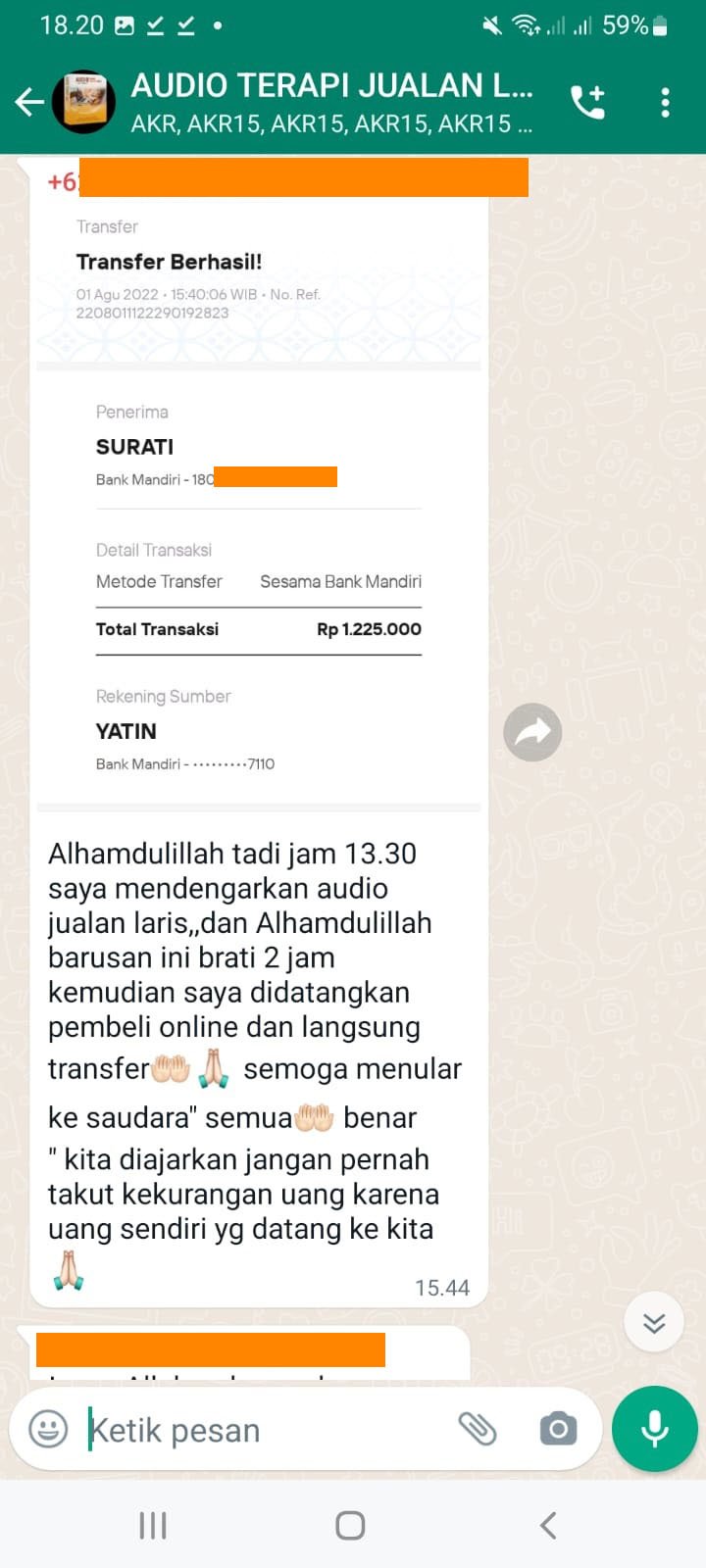Tap the system home button
Image resolution: width=706 pixels, height=1568 pixels.
[x=350, y=1525]
